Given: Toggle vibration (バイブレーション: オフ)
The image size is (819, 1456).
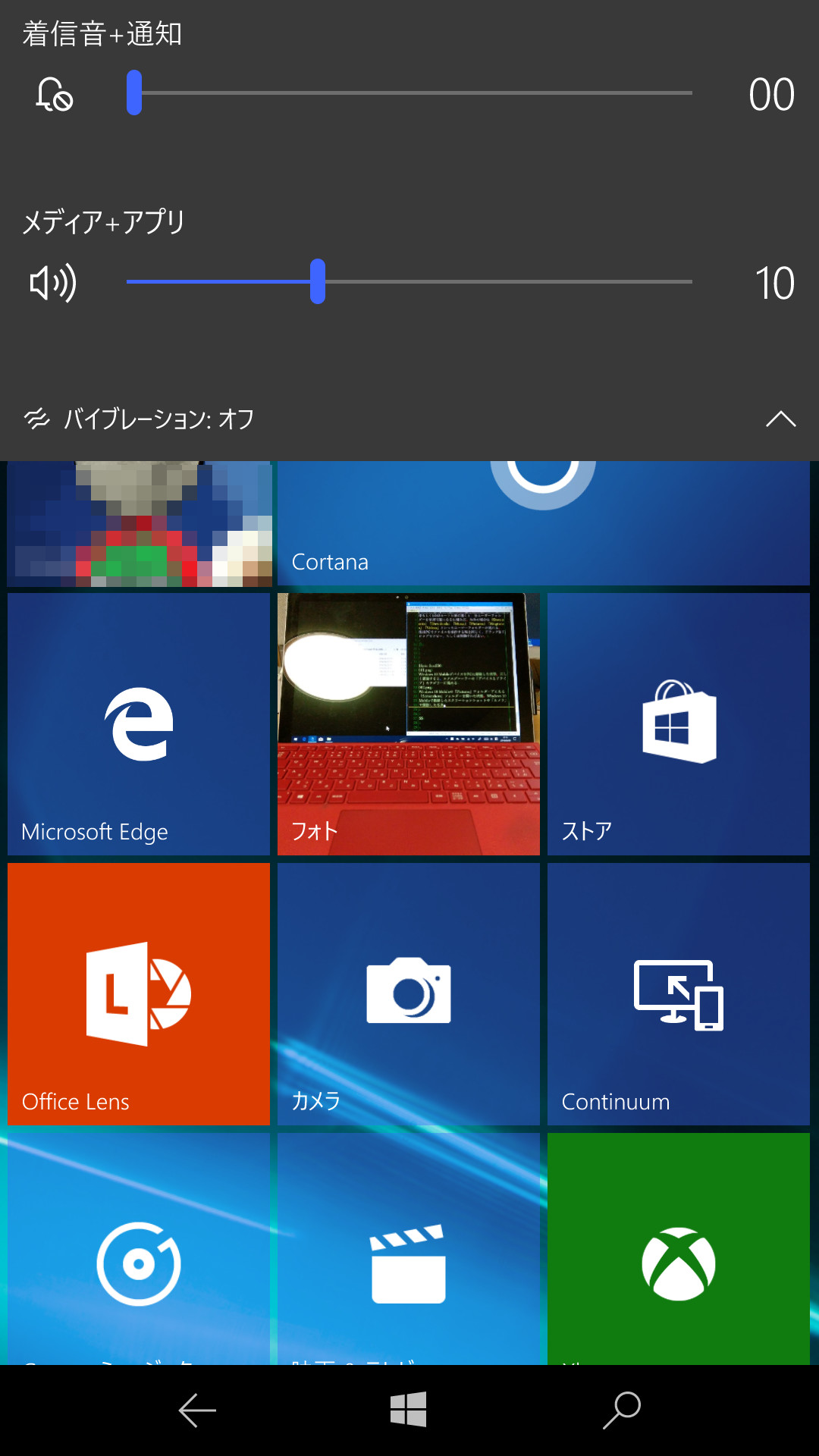Looking at the screenshot, I should point(140,419).
